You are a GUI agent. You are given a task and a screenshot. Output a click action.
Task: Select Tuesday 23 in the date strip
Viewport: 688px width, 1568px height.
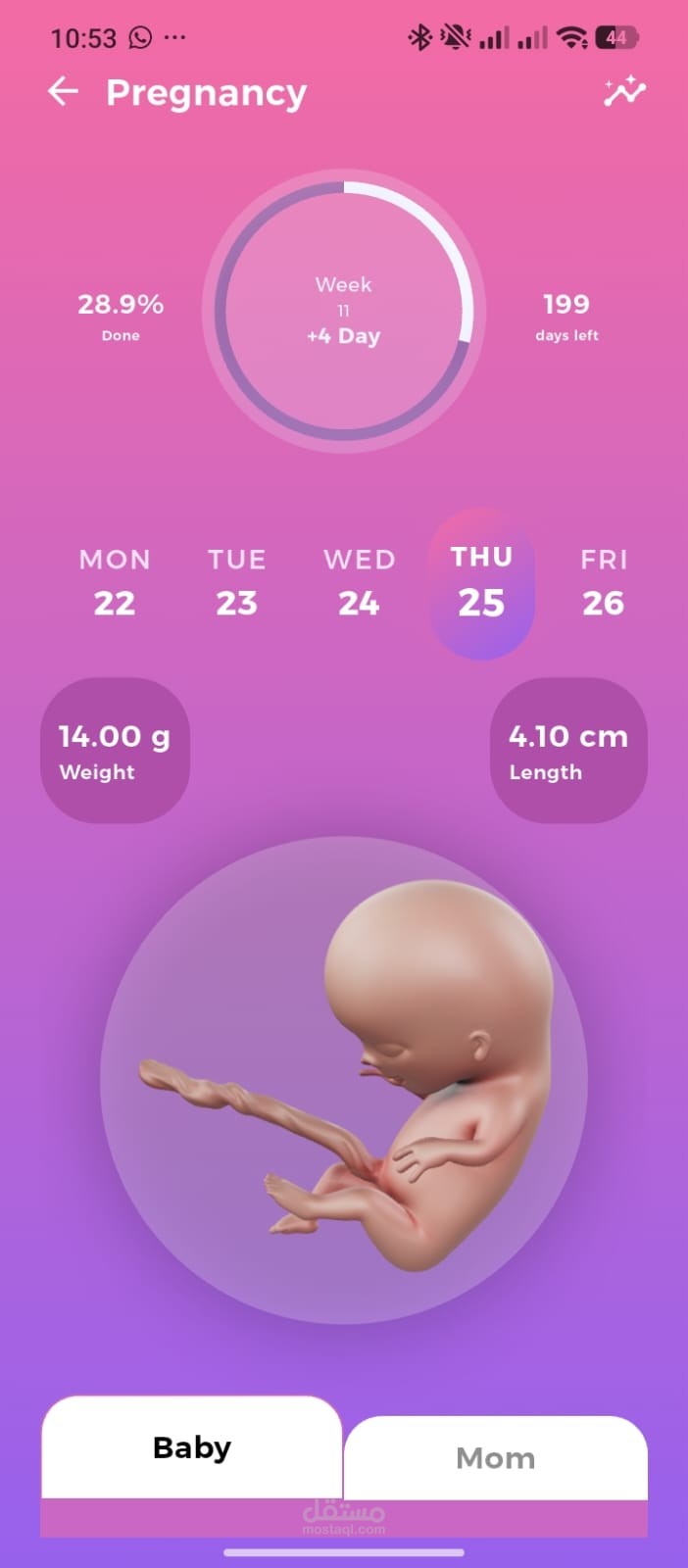point(237,583)
